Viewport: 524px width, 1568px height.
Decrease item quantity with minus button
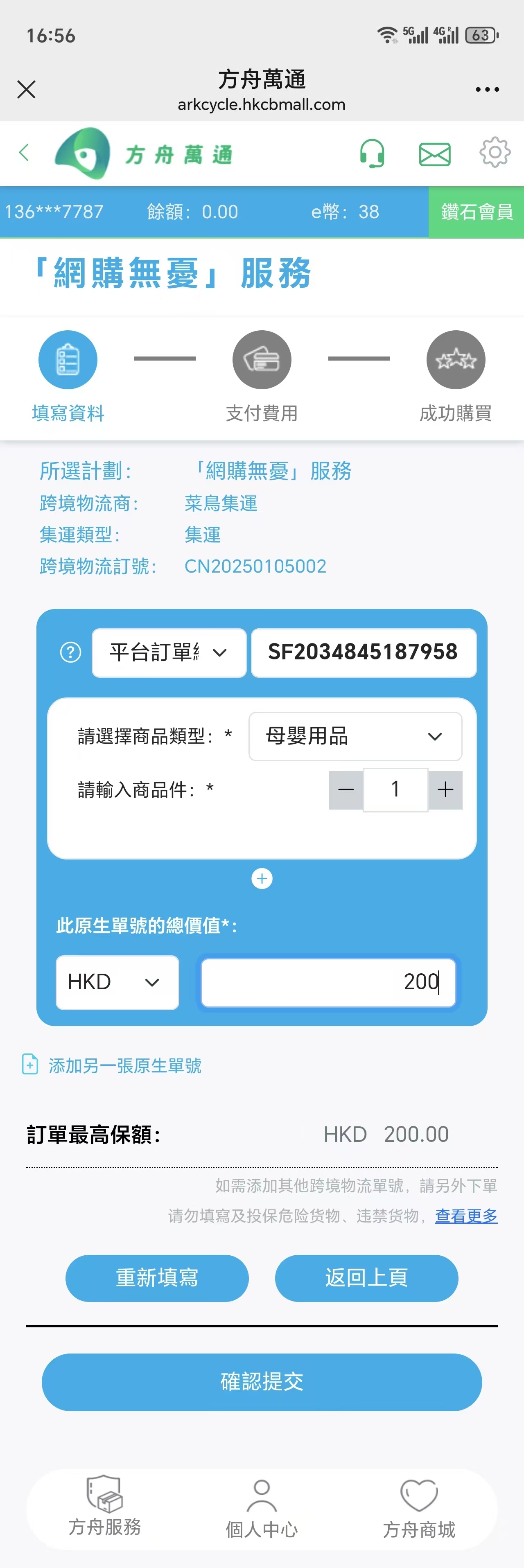[346, 790]
